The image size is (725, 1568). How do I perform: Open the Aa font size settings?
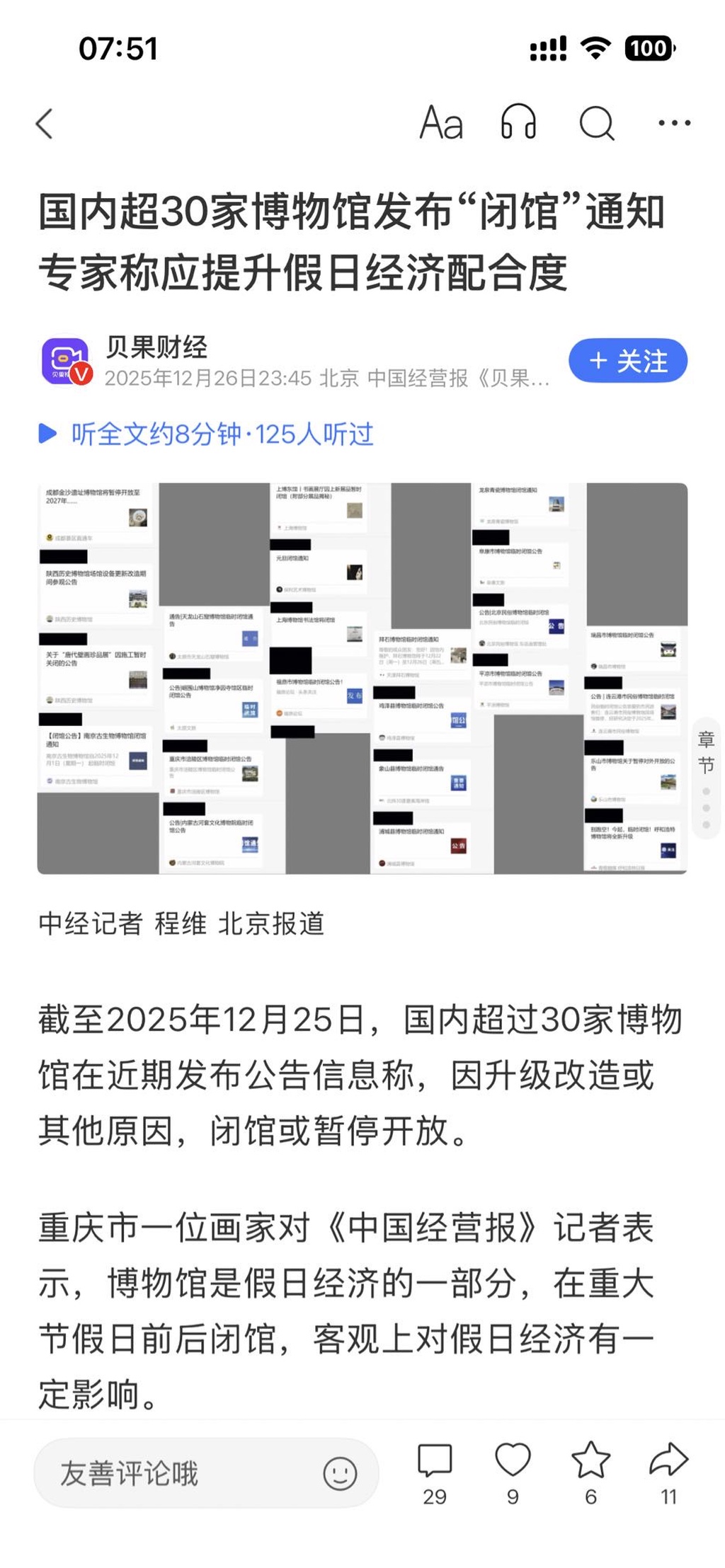click(441, 123)
